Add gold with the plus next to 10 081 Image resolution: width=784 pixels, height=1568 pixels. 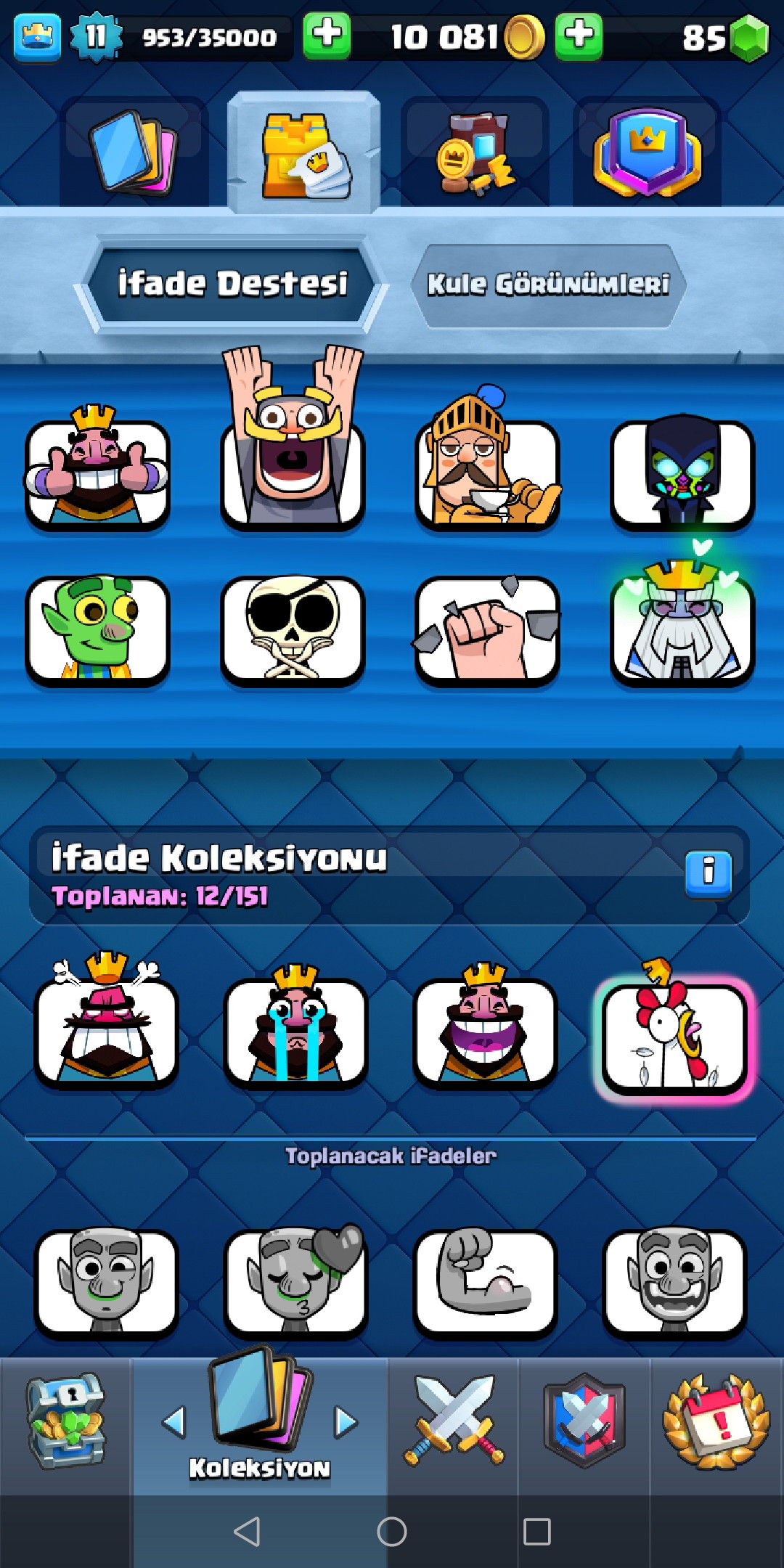click(579, 35)
